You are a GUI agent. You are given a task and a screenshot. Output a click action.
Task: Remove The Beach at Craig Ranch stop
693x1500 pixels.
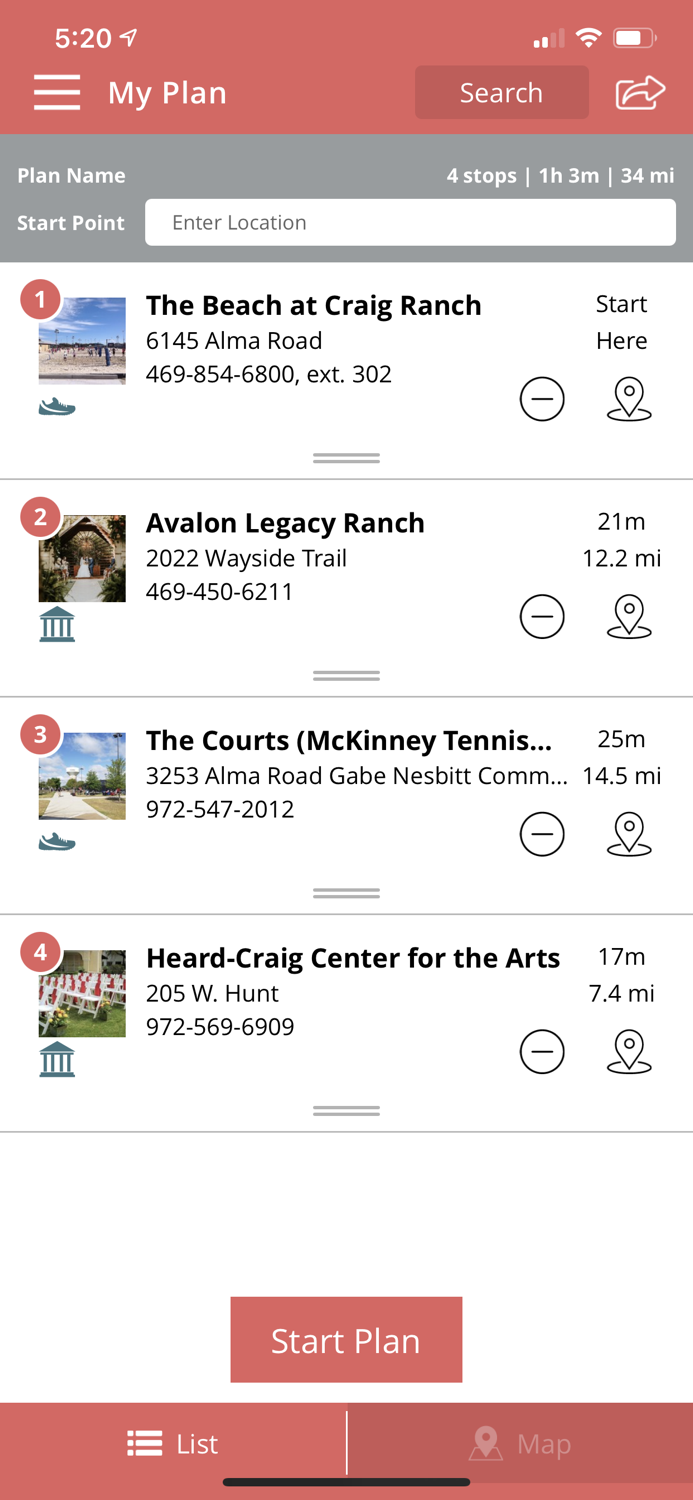point(542,399)
